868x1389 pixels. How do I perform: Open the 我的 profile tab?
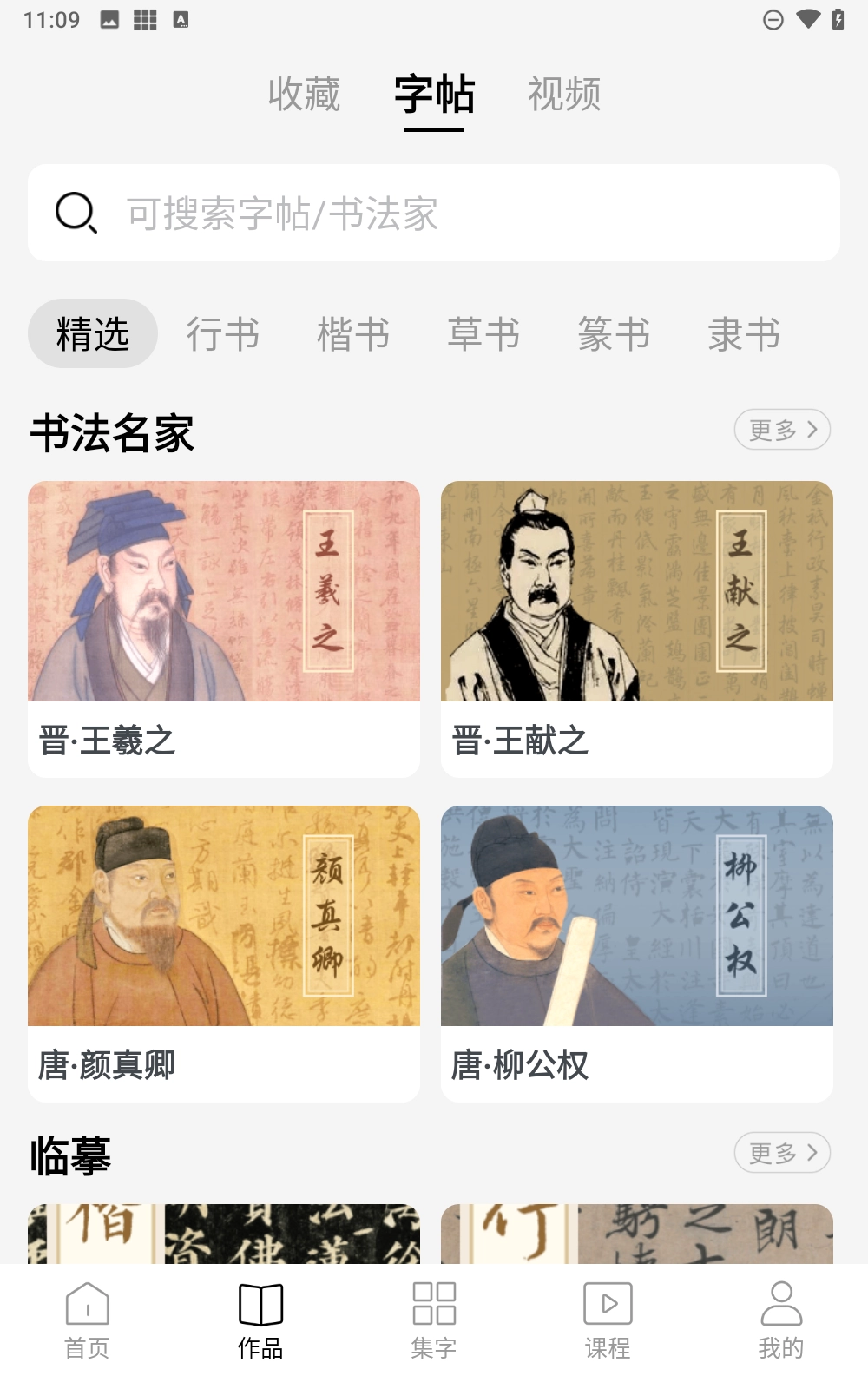click(x=781, y=1321)
